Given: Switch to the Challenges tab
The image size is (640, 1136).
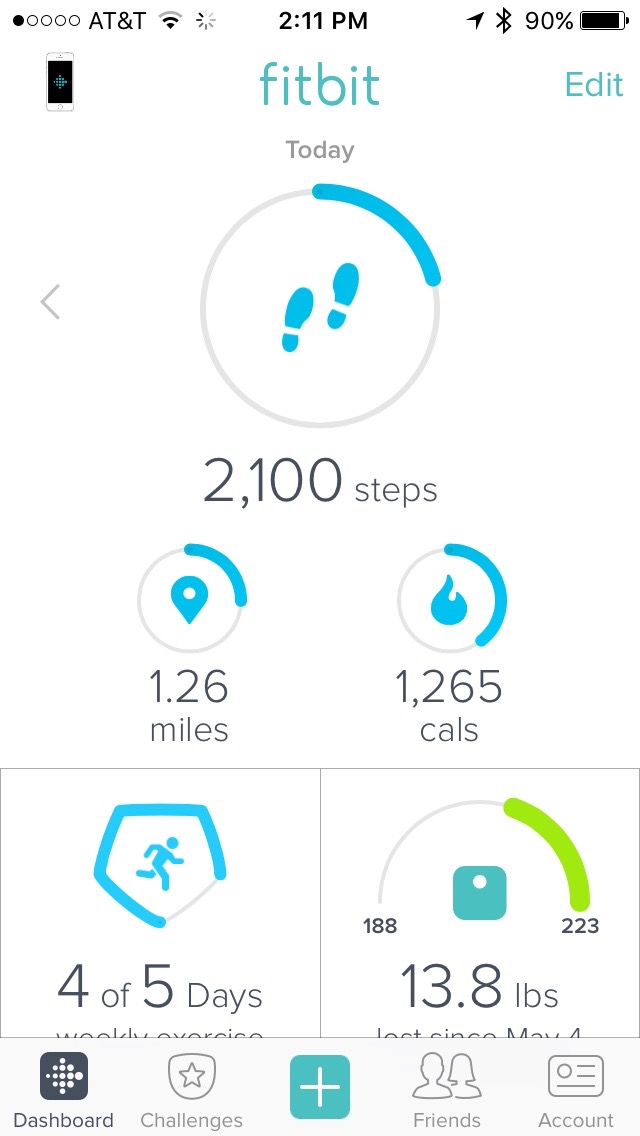Looking at the screenshot, I should [x=191, y=1090].
